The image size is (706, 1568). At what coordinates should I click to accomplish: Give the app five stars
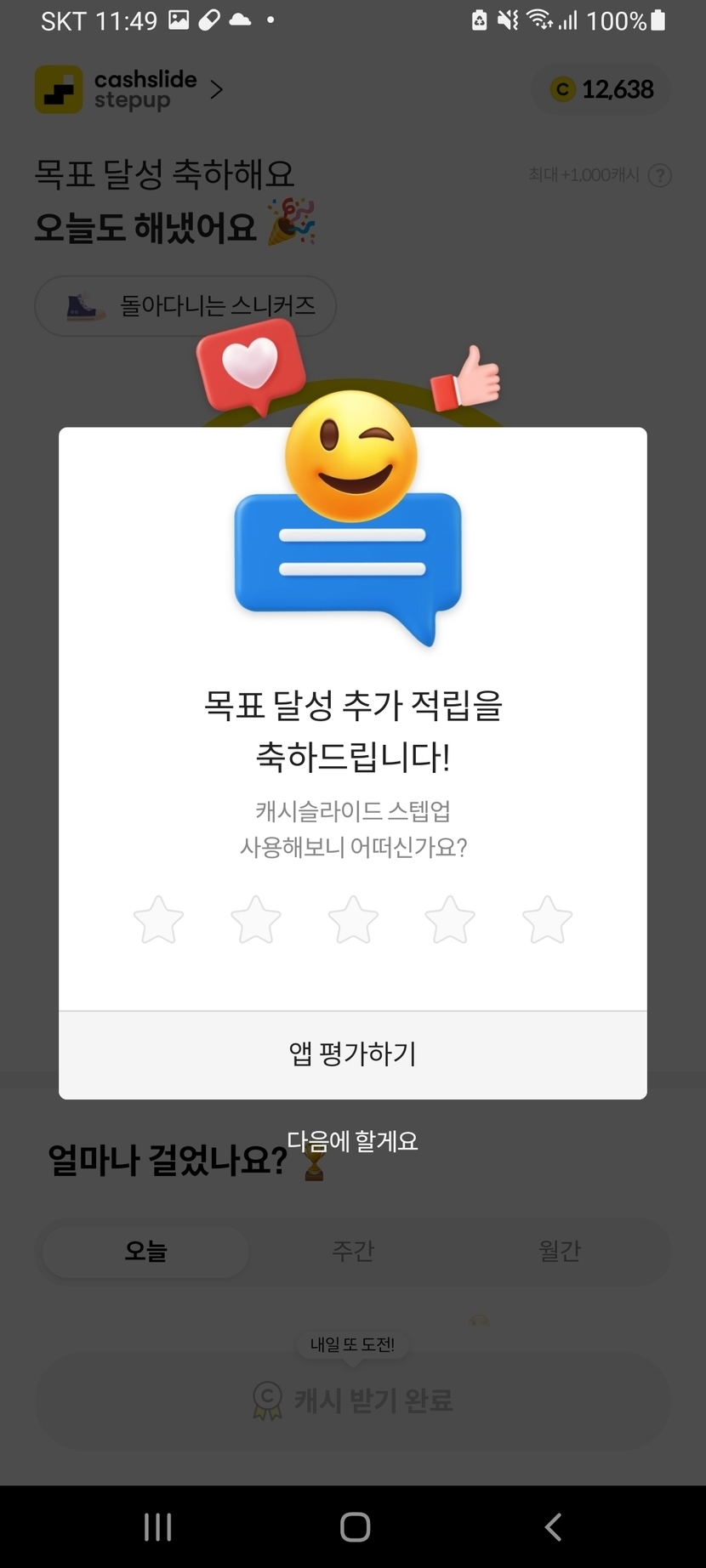pyautogui.click(x=547, y=920)
